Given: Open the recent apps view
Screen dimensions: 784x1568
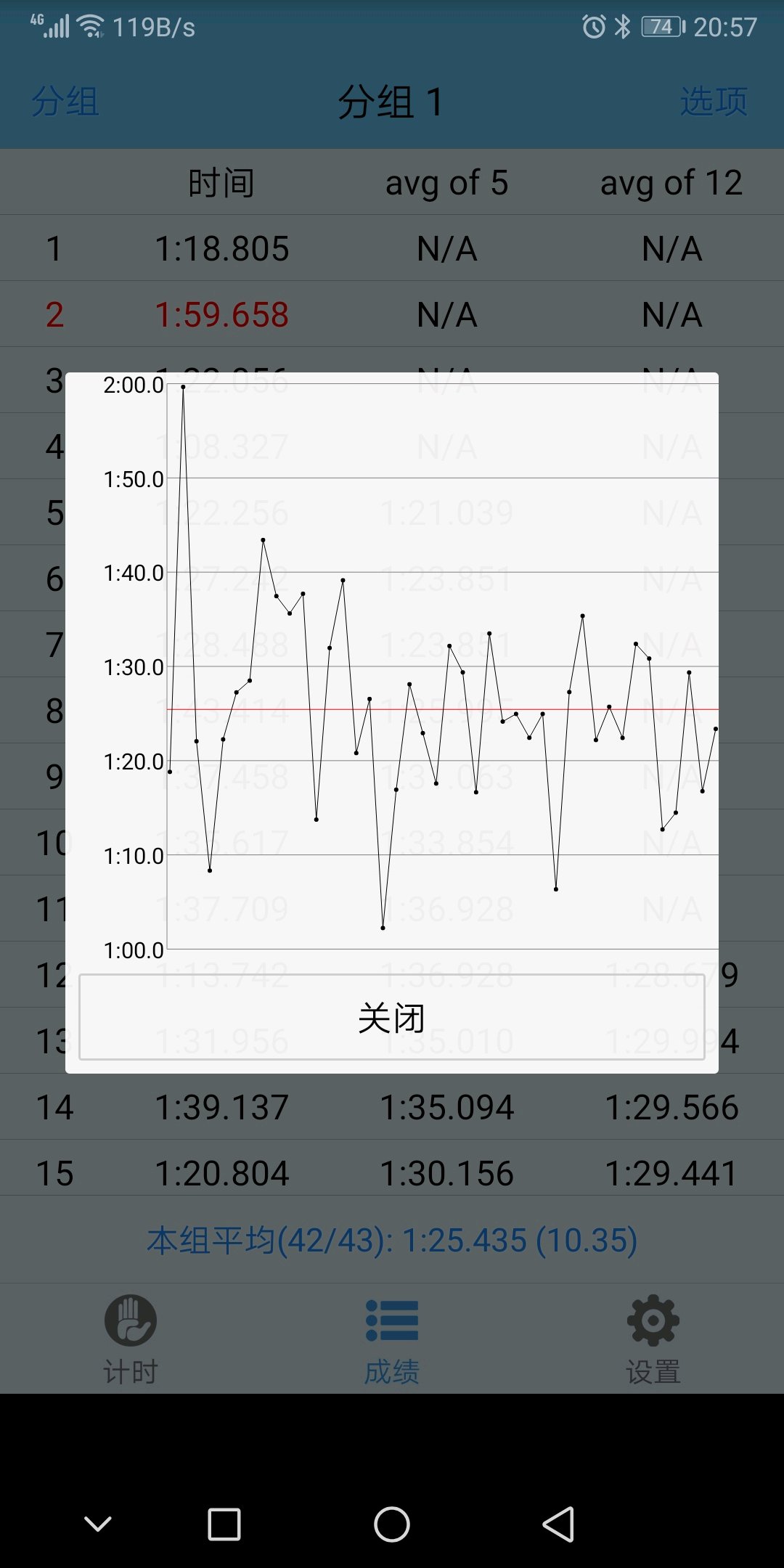Looking at the screenshot, I should click(224, 1524).
